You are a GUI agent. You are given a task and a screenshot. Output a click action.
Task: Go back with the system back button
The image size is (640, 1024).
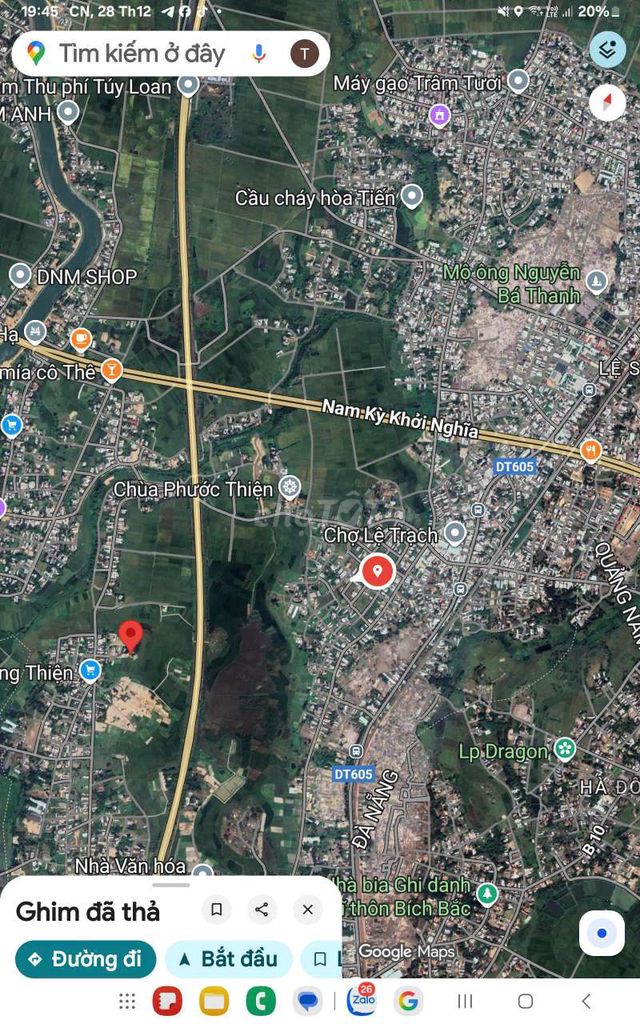coord(587,1000)
